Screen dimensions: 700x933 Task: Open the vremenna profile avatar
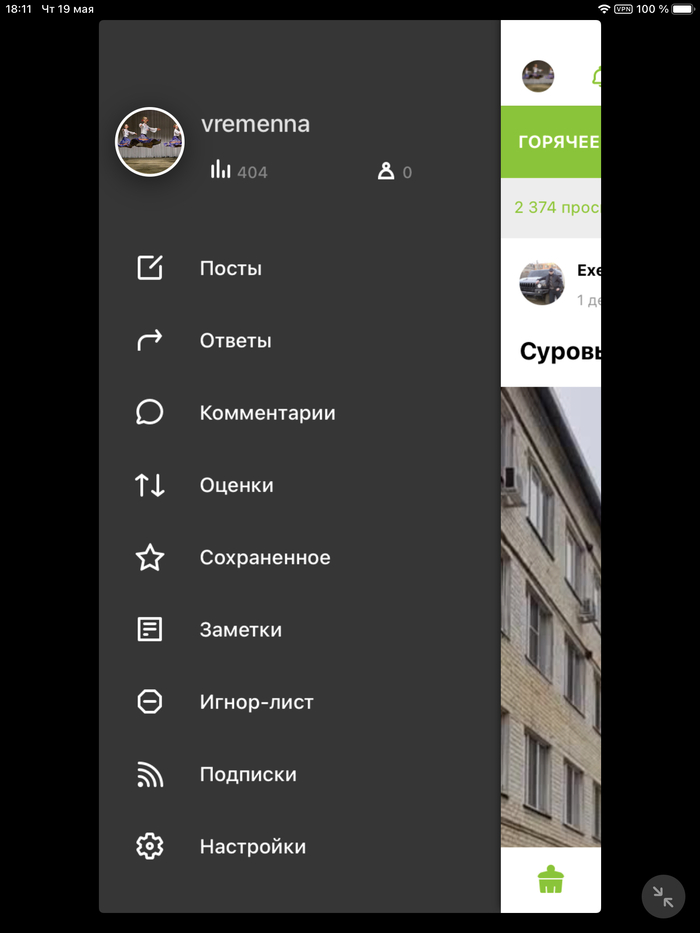pos(150,142)
